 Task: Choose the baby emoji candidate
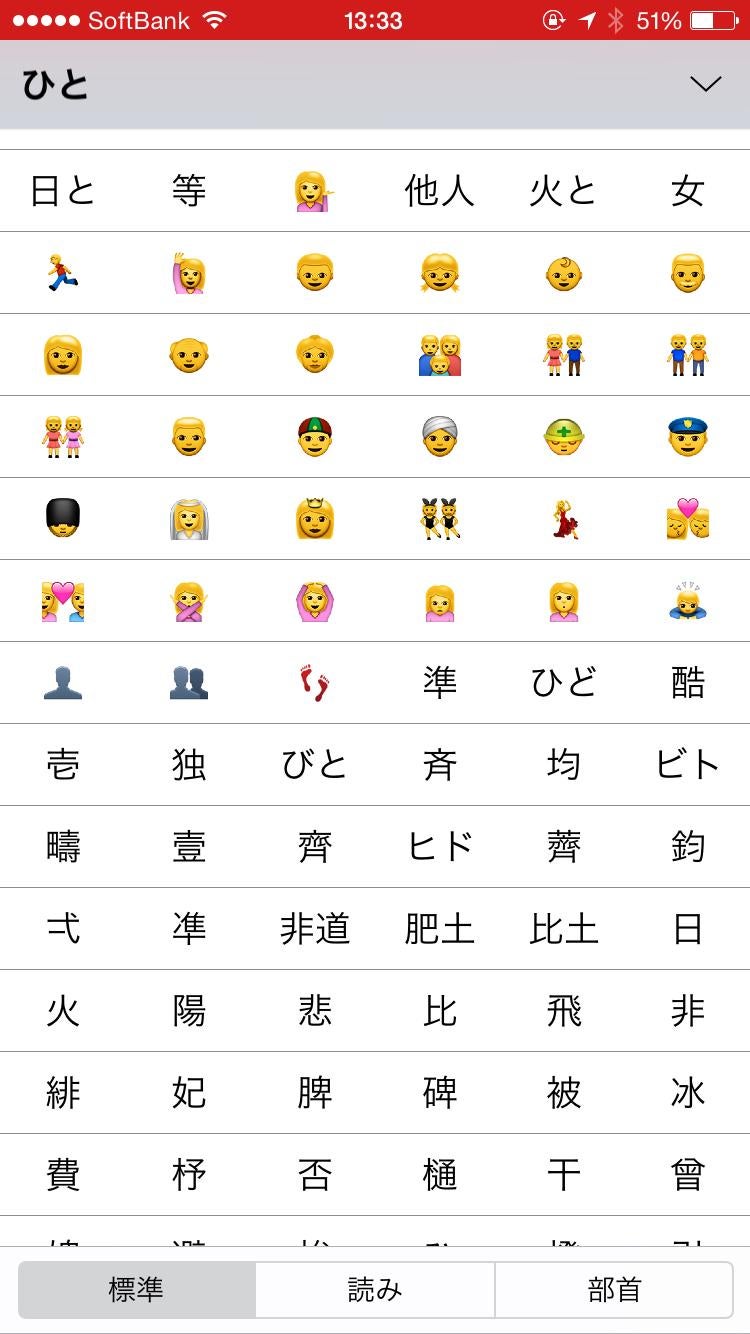[562, 272]
